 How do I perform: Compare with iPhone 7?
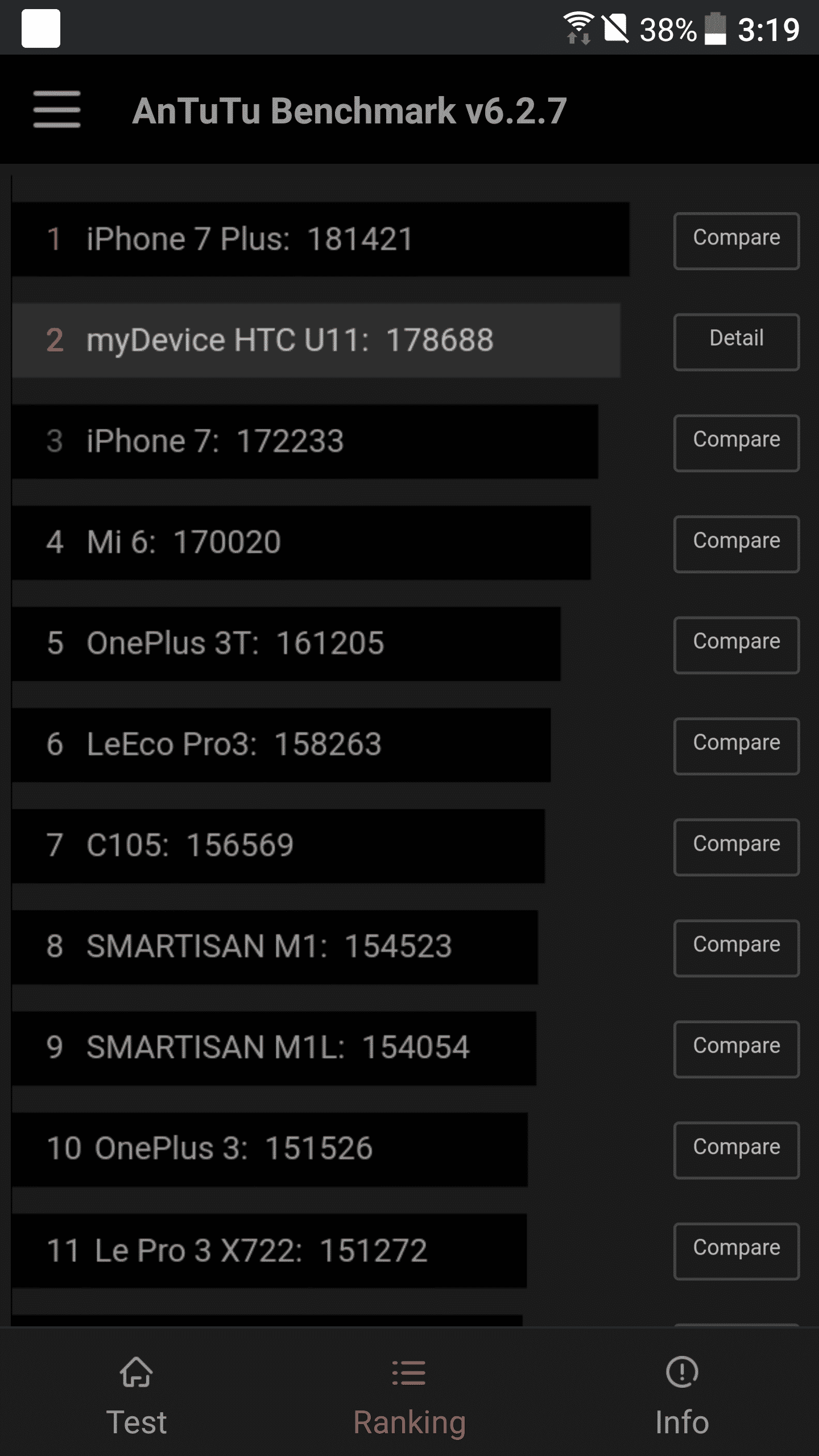click(736, 442)
